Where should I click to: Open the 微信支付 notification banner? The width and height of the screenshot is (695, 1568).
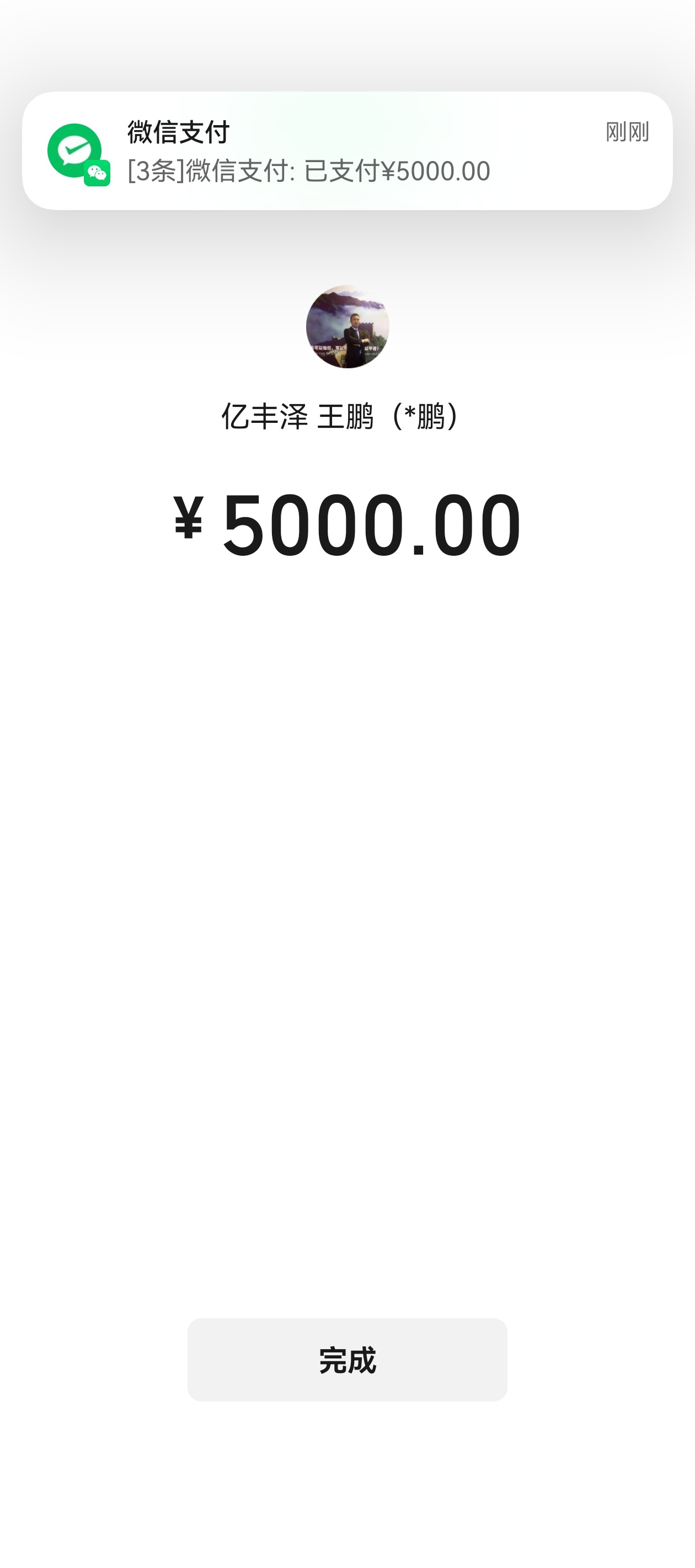(347, 151)
